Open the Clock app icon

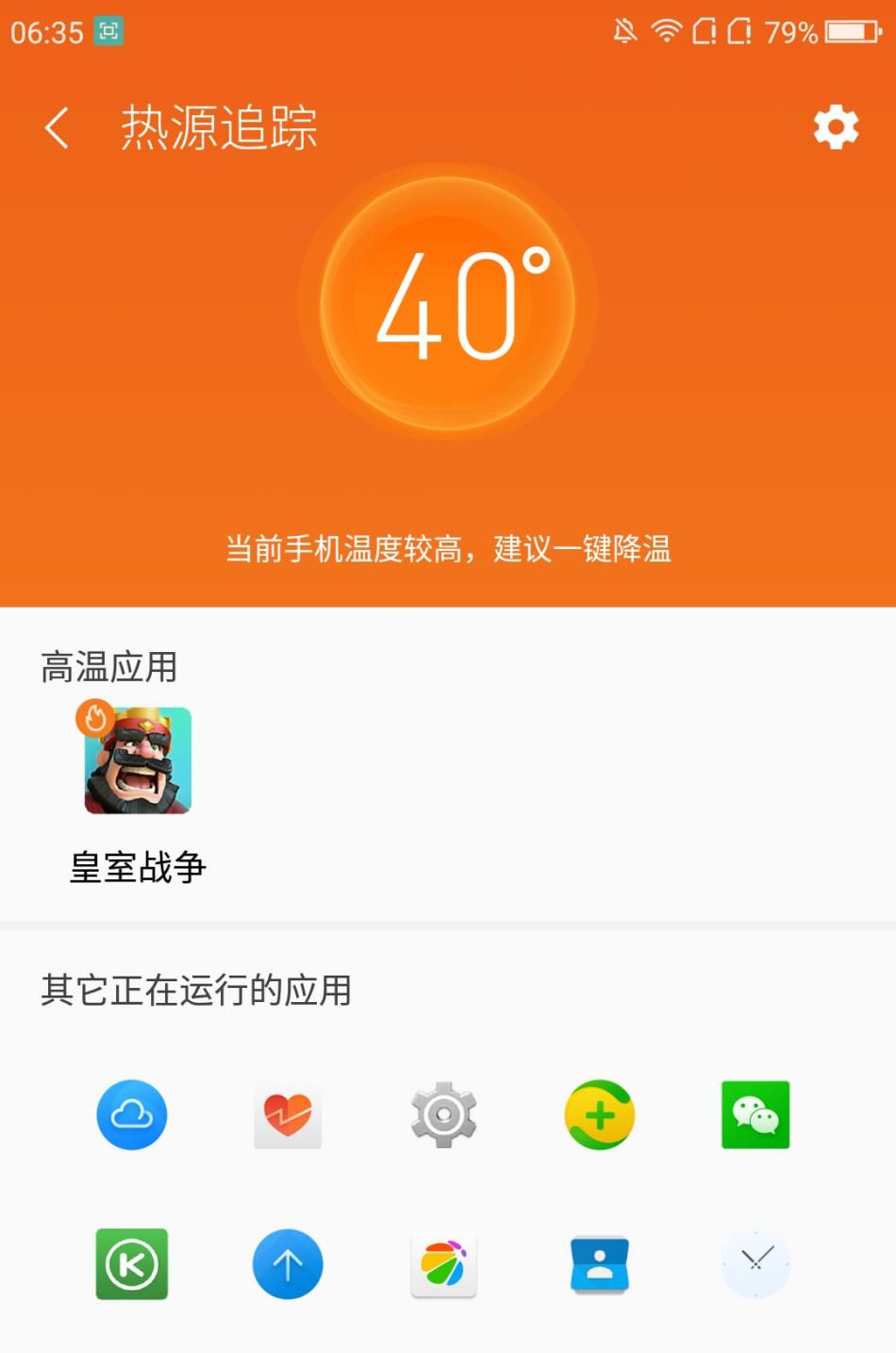755,1264
